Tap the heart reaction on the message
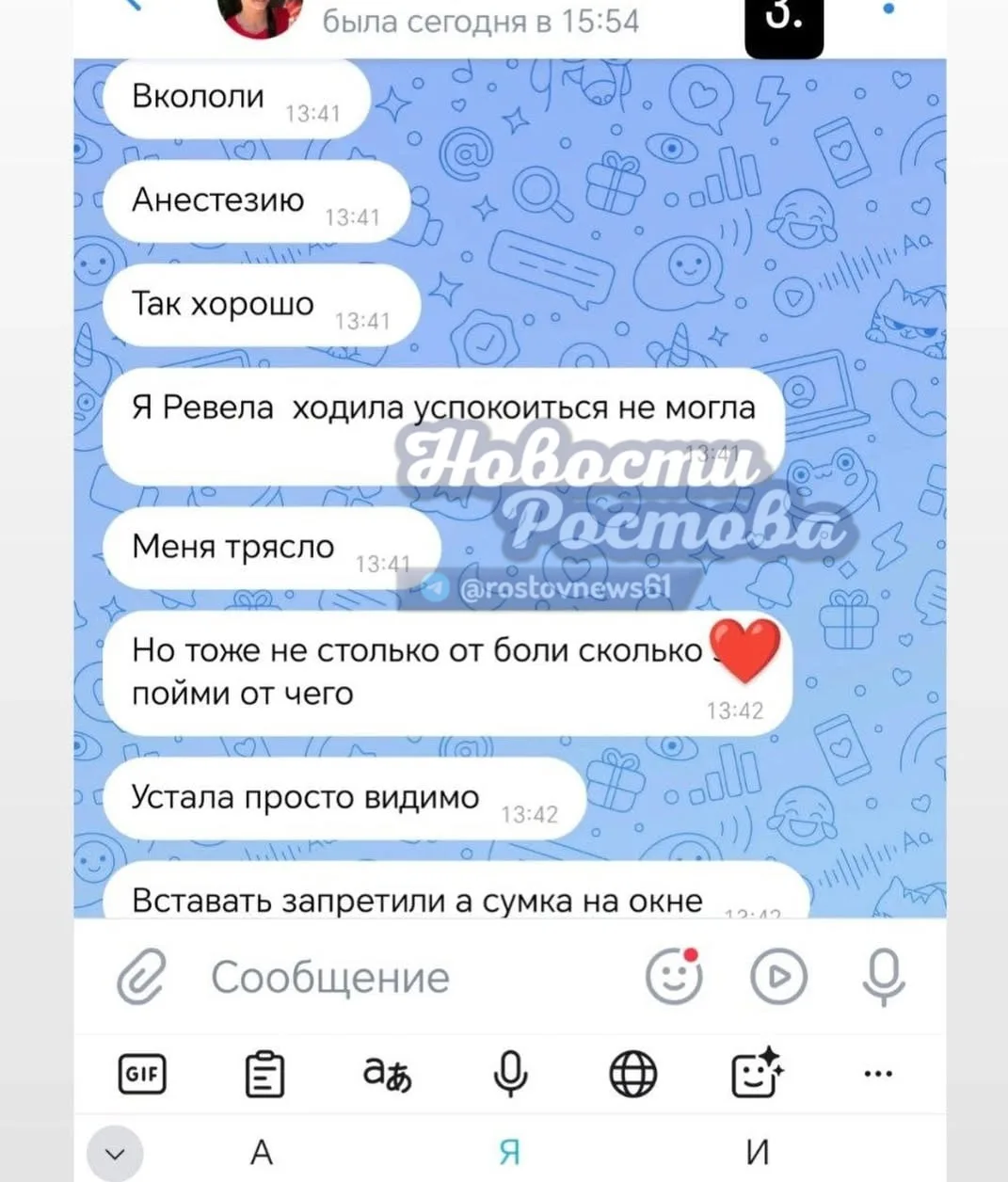 tap(745, 650)
